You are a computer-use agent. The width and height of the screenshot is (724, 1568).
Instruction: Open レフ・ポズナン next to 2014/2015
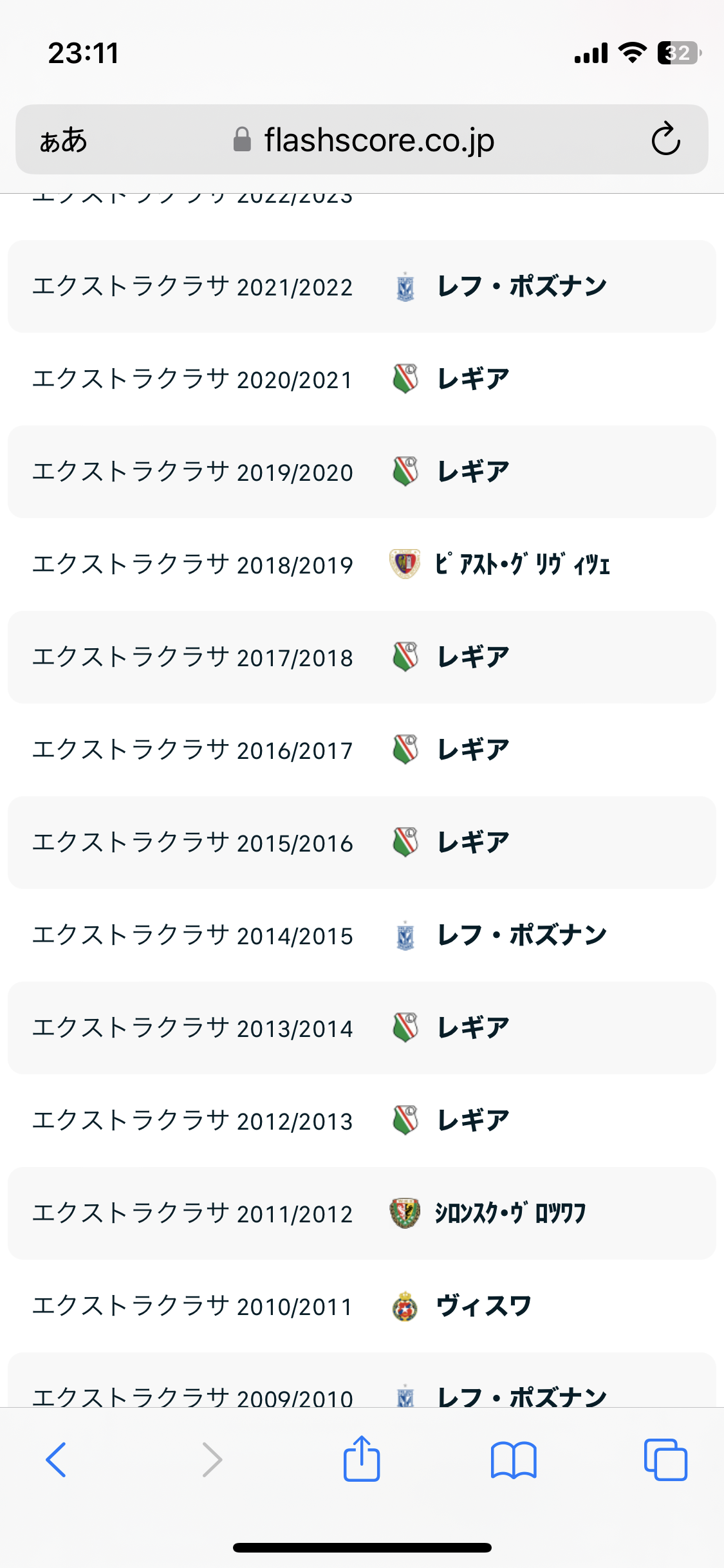pos(521,935)
